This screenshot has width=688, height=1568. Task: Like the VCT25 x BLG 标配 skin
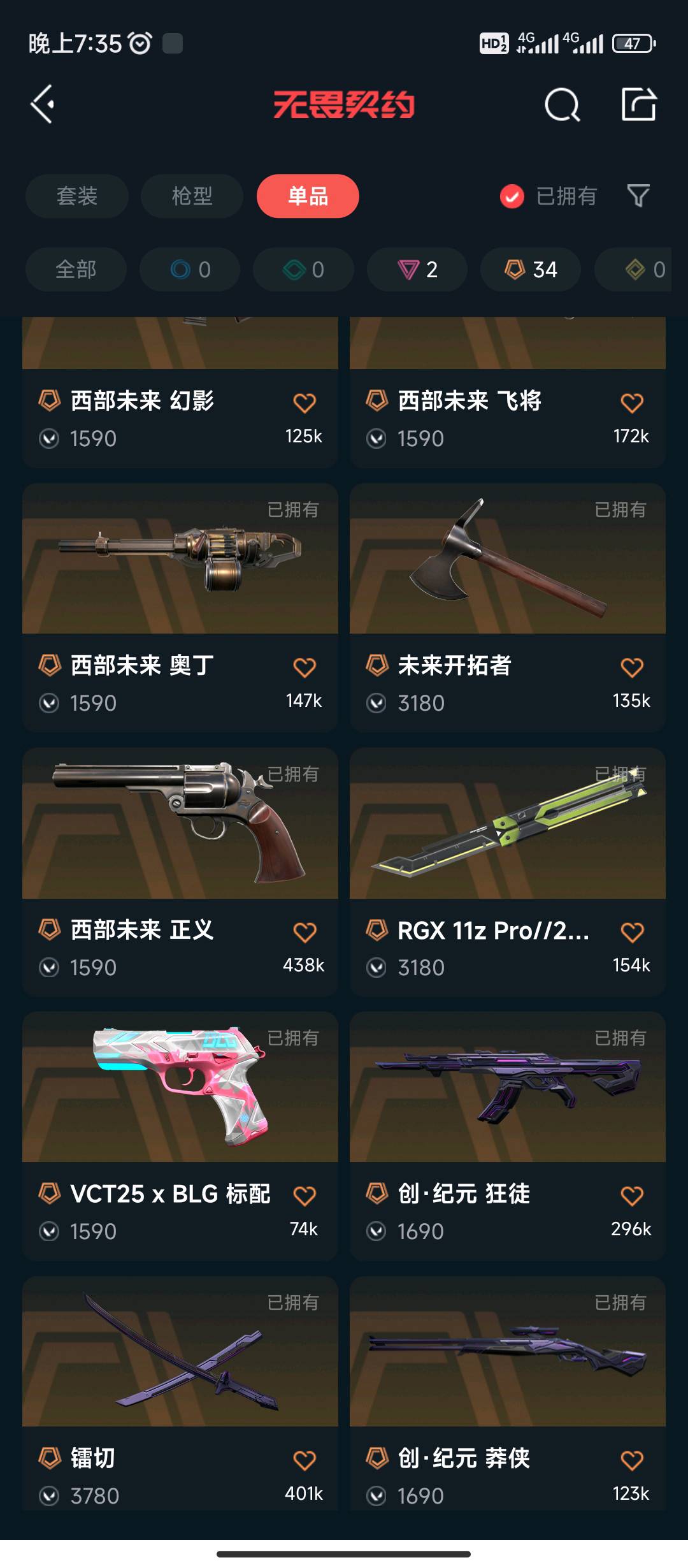coord(305,1196)
